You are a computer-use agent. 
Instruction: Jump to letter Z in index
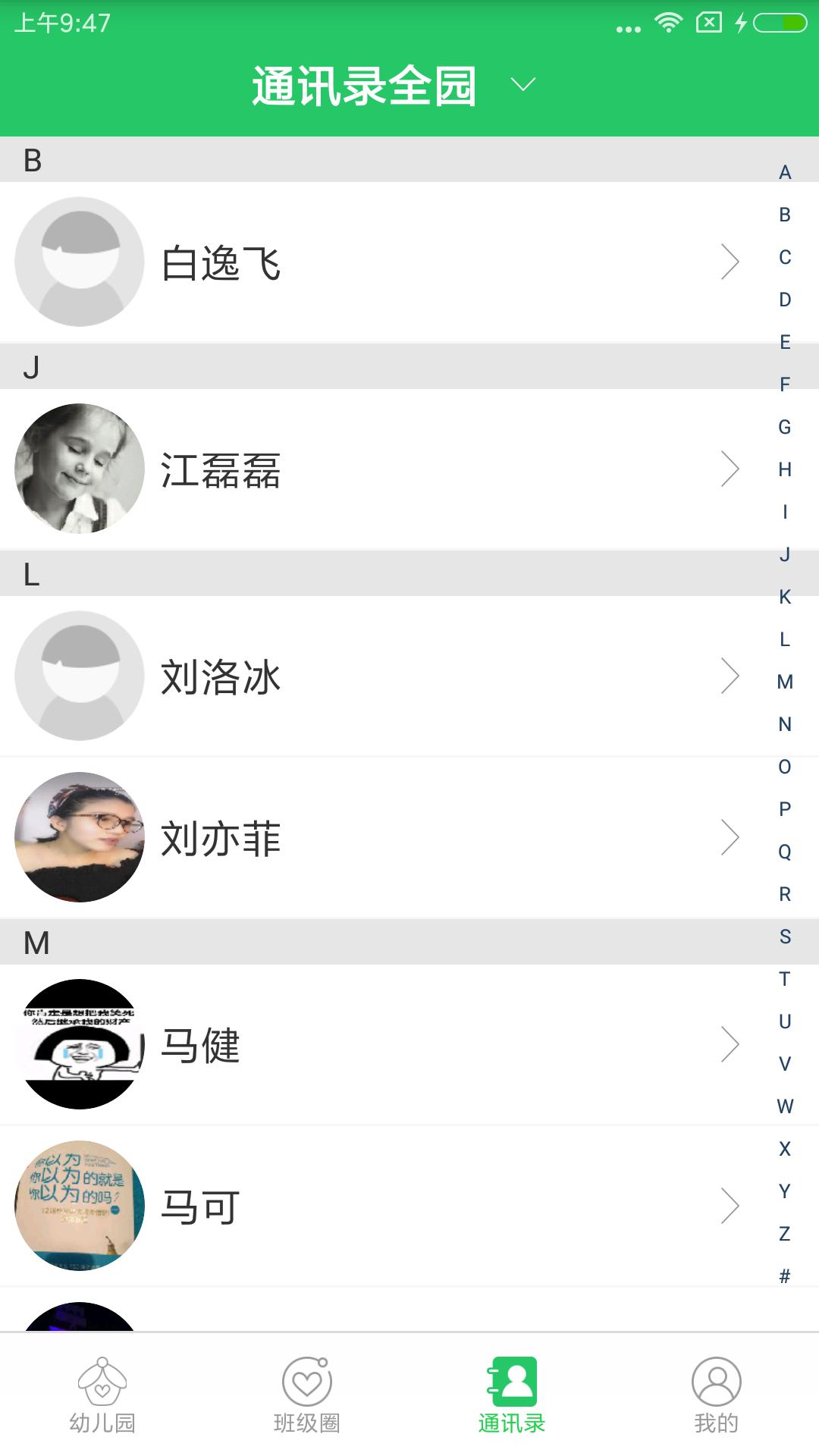pyautogui.click(x=785, y=1234)
